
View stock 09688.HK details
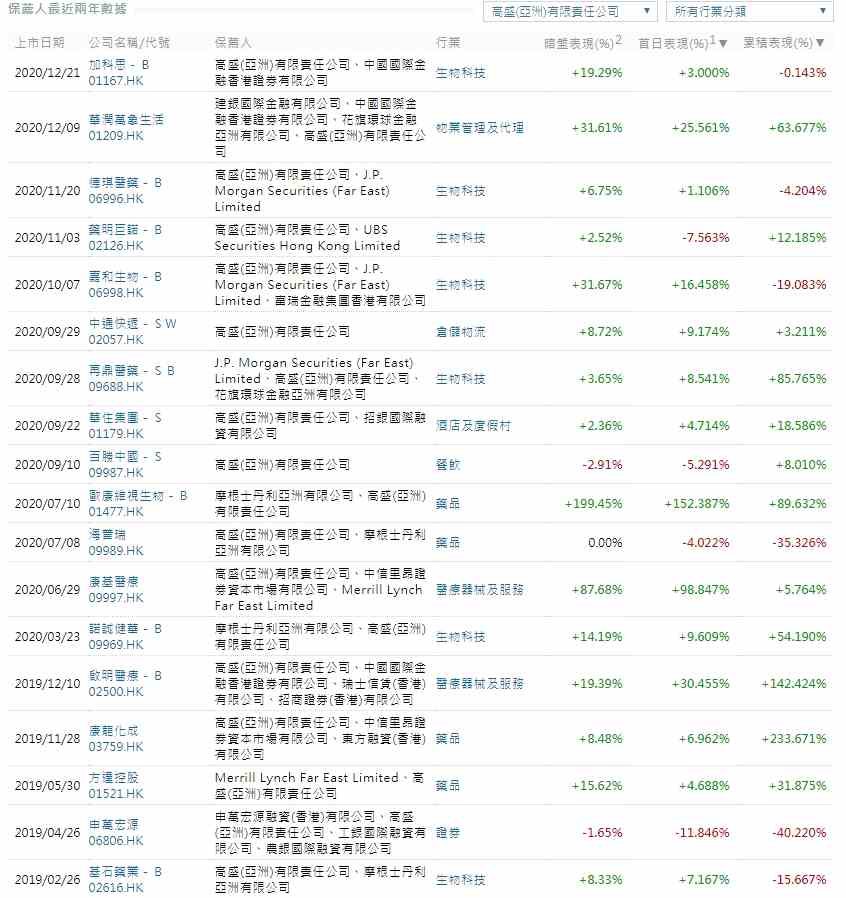click(116, 386)
